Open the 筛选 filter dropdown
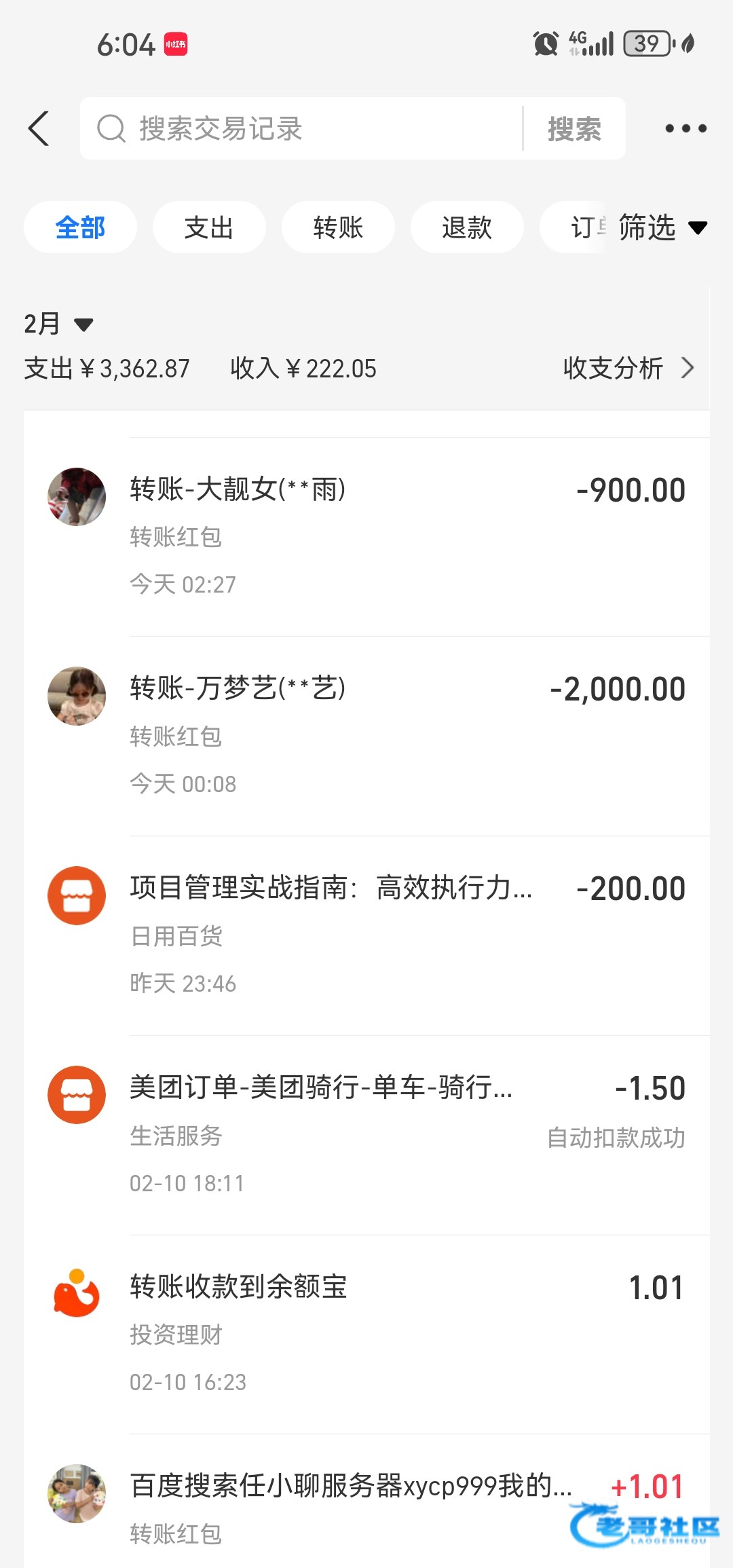733x1568 pixels. (662, 227)
